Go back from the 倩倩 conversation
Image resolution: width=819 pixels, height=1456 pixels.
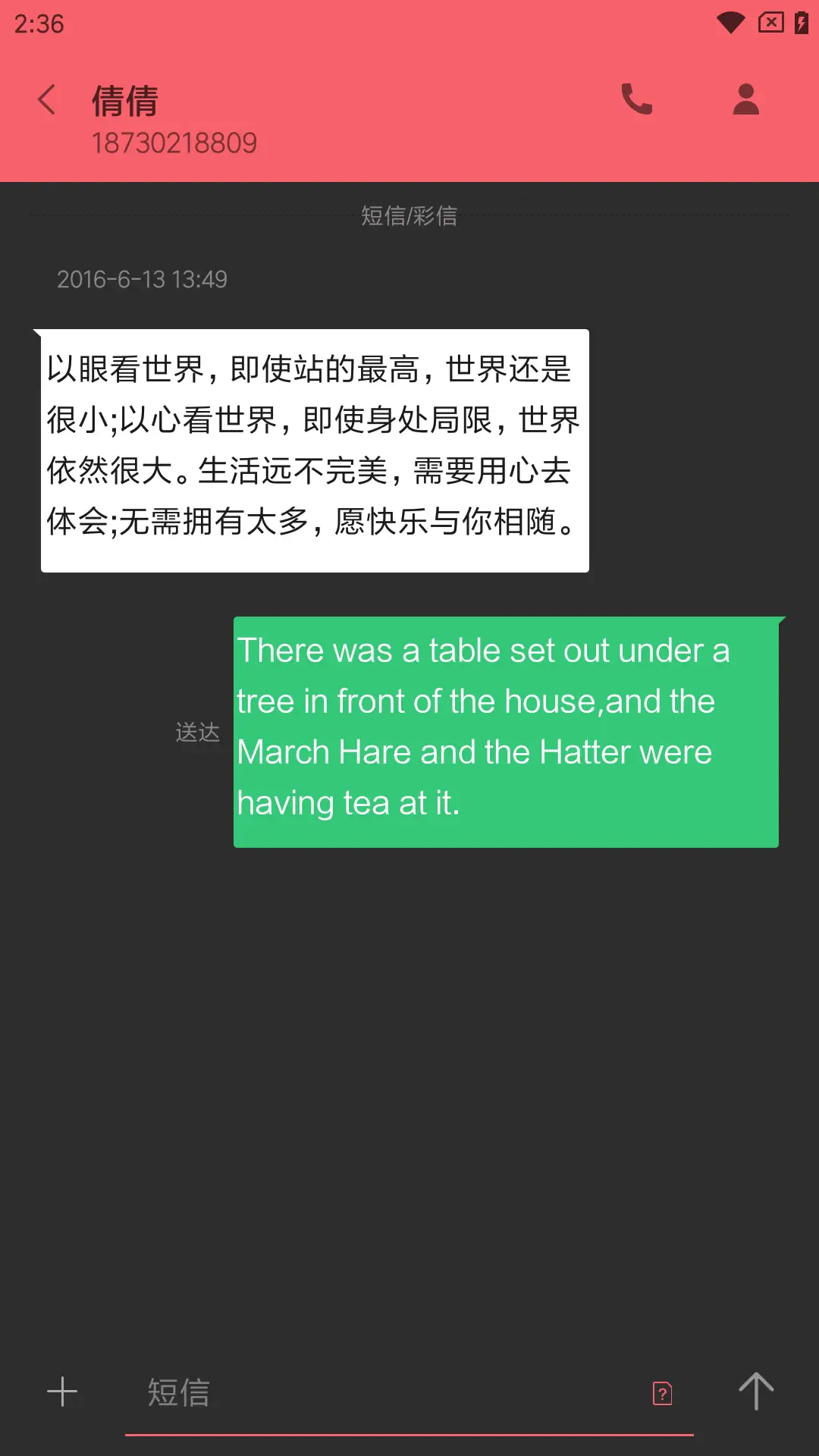pos(47,100)
